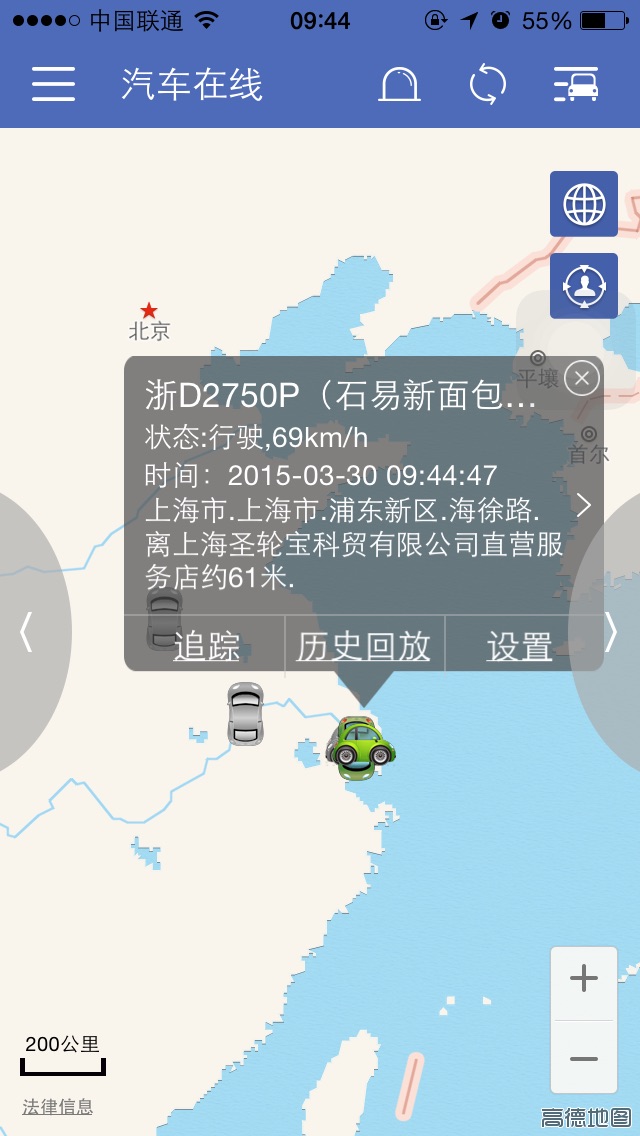Close the vehicle info popup

pyautogui.click(x=581, y=377)
